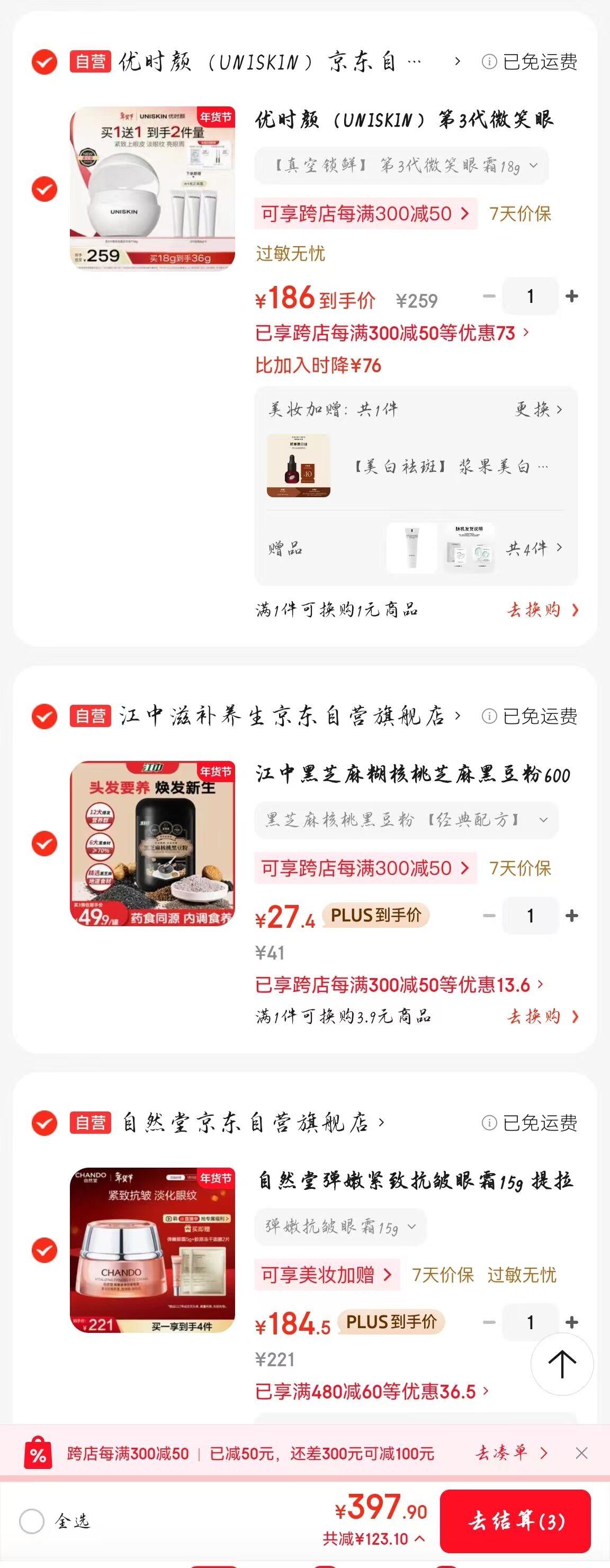Screen dimensions: 610x1568
Task: Increase quantity of the UNISKIN 眼霜
Action: 572,297
